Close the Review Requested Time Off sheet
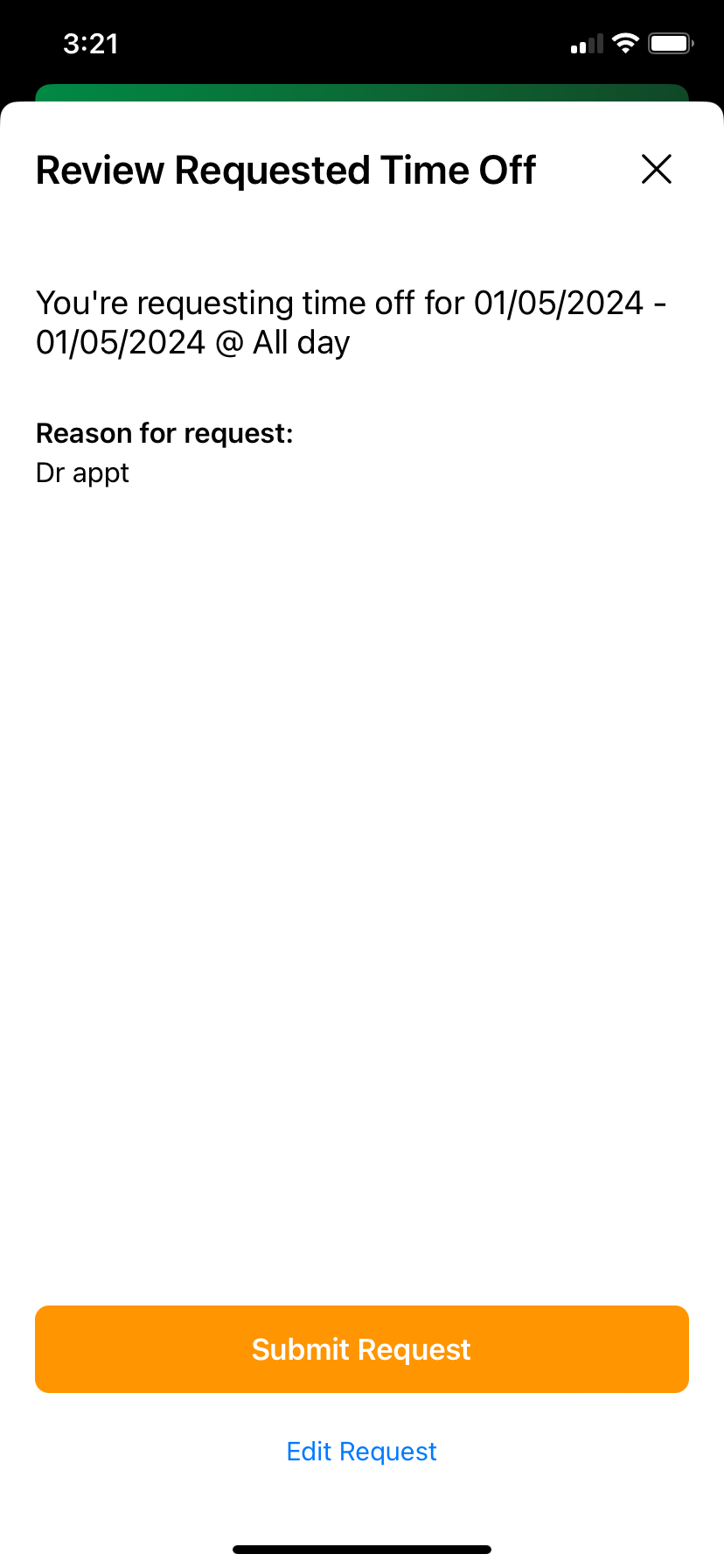 pyautogui.click(x=657, y=169)
